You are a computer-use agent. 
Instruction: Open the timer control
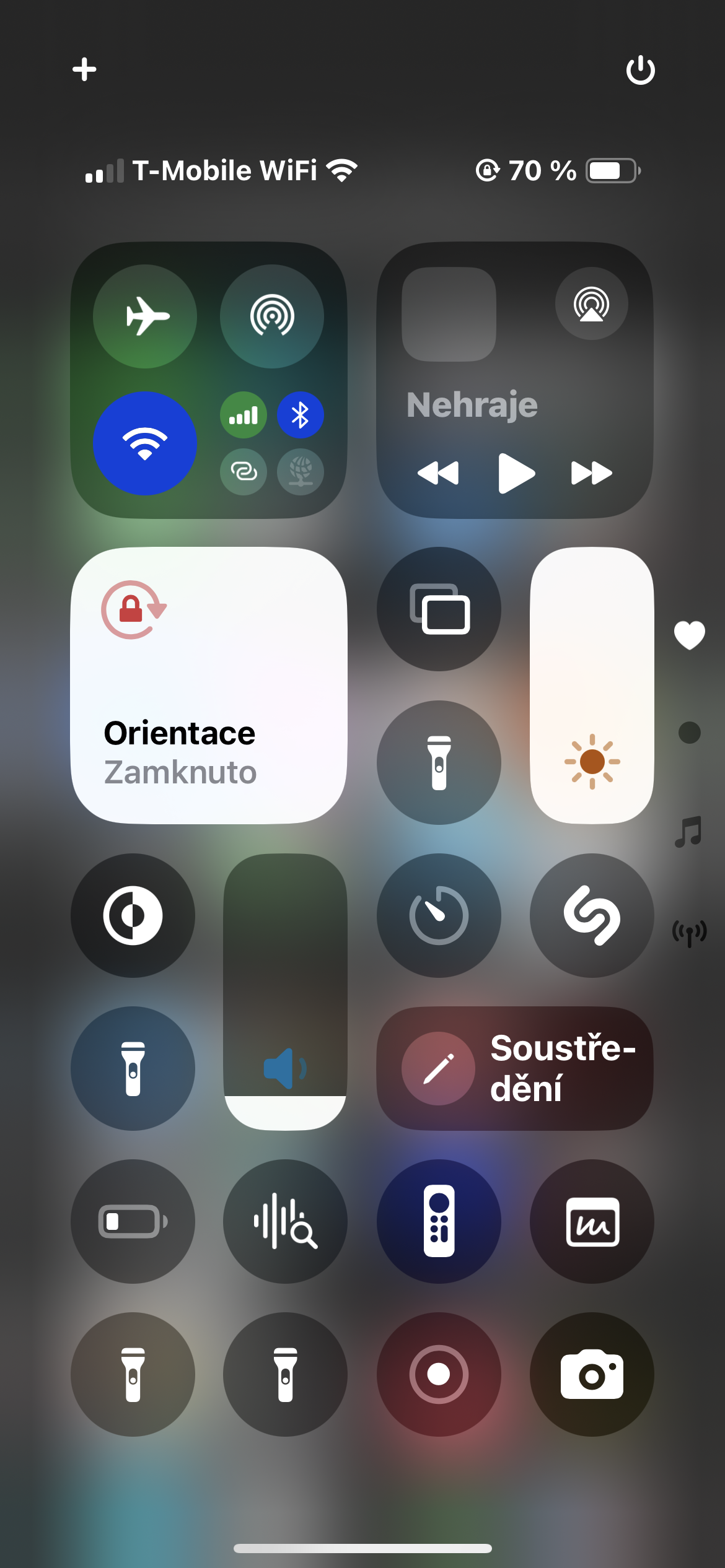pos(439,915)
